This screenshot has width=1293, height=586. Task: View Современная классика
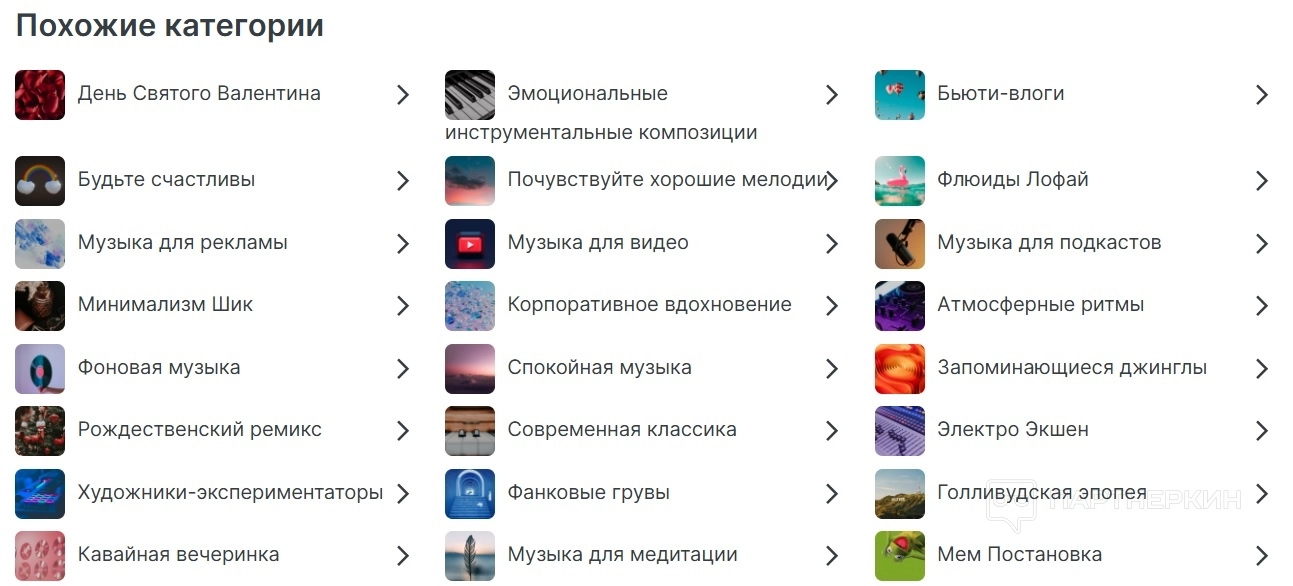click(621, 430)
